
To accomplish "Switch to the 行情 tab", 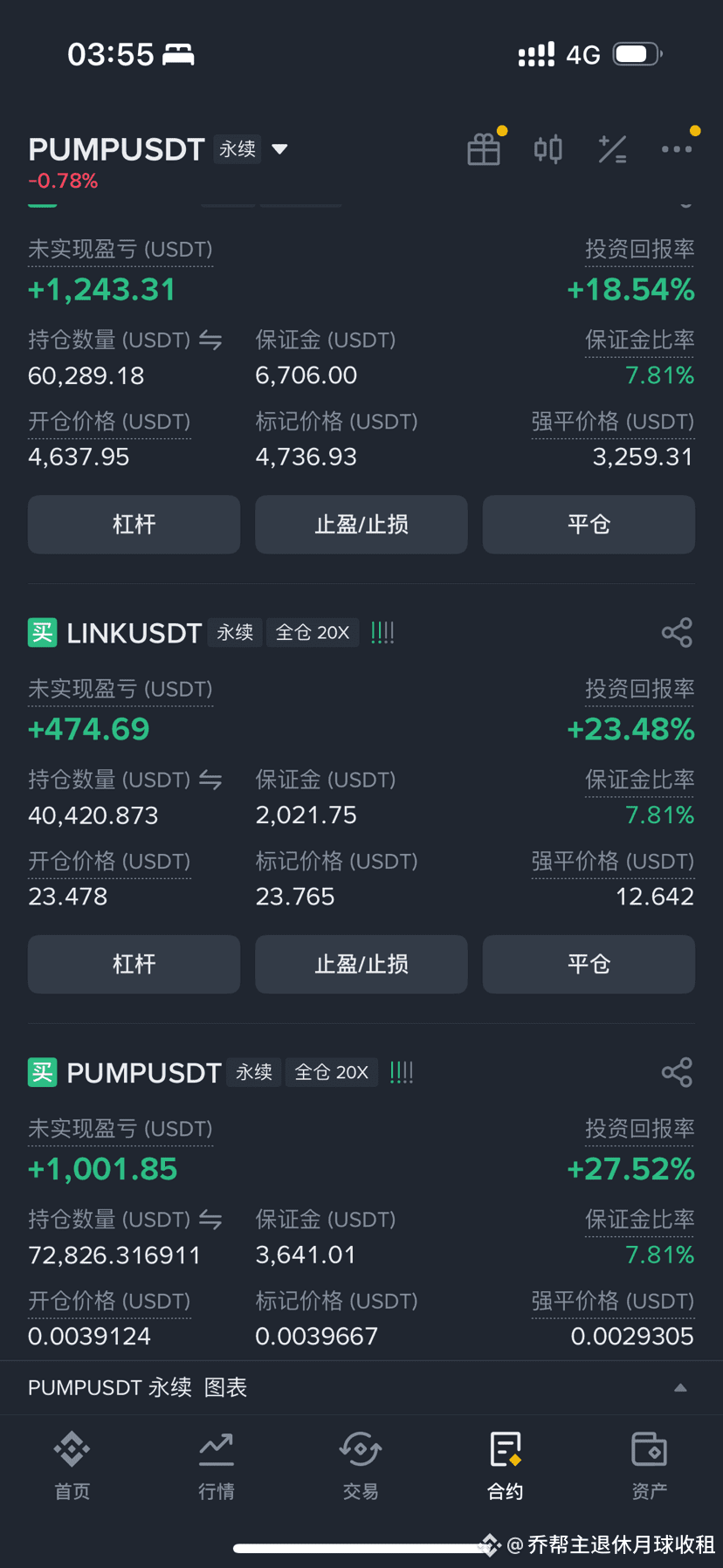I will (217, 1466).
